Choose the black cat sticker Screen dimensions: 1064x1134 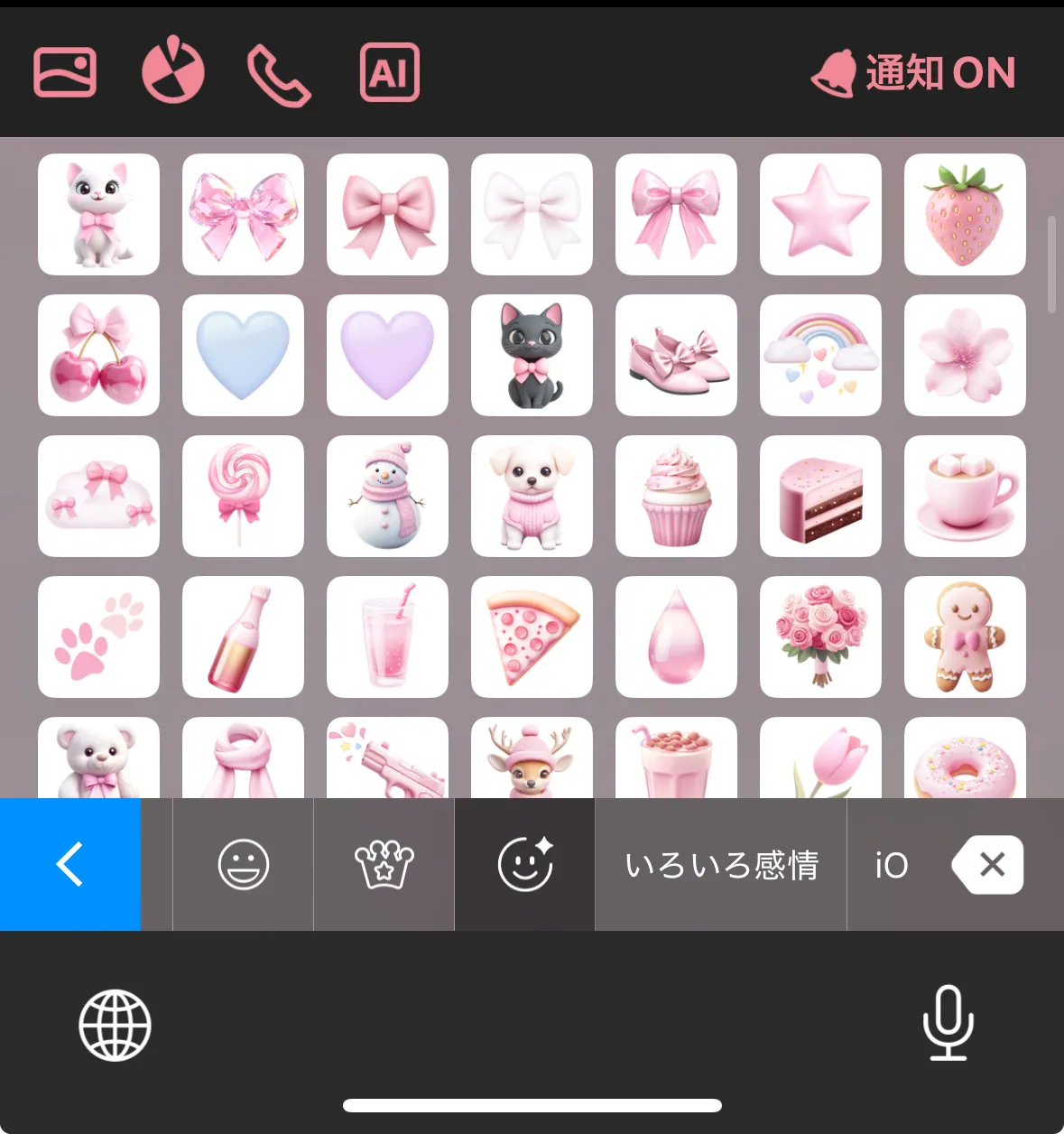click(x=532, y=356)
